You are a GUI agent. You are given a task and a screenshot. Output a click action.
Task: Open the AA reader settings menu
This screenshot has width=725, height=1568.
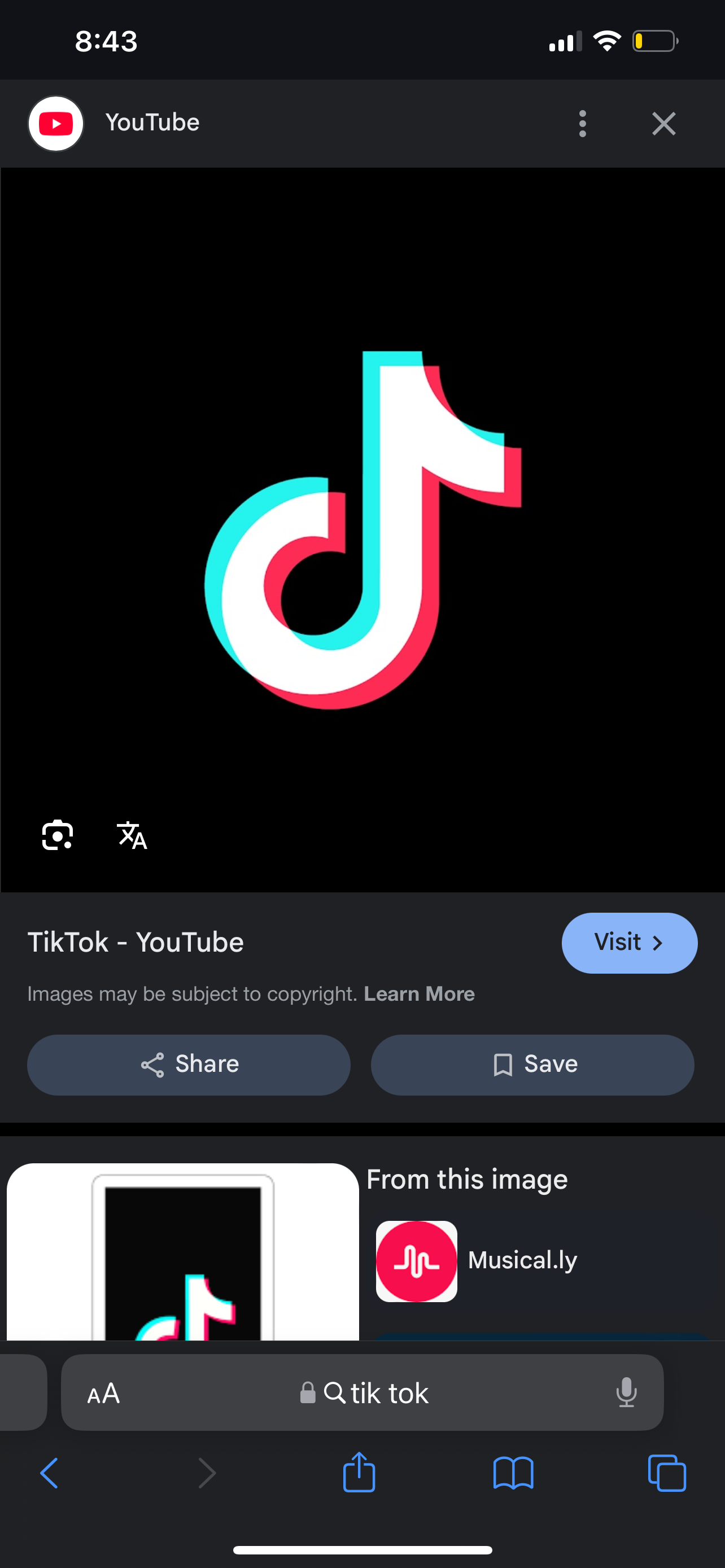pyautogui.click(x=103, y=1392)
